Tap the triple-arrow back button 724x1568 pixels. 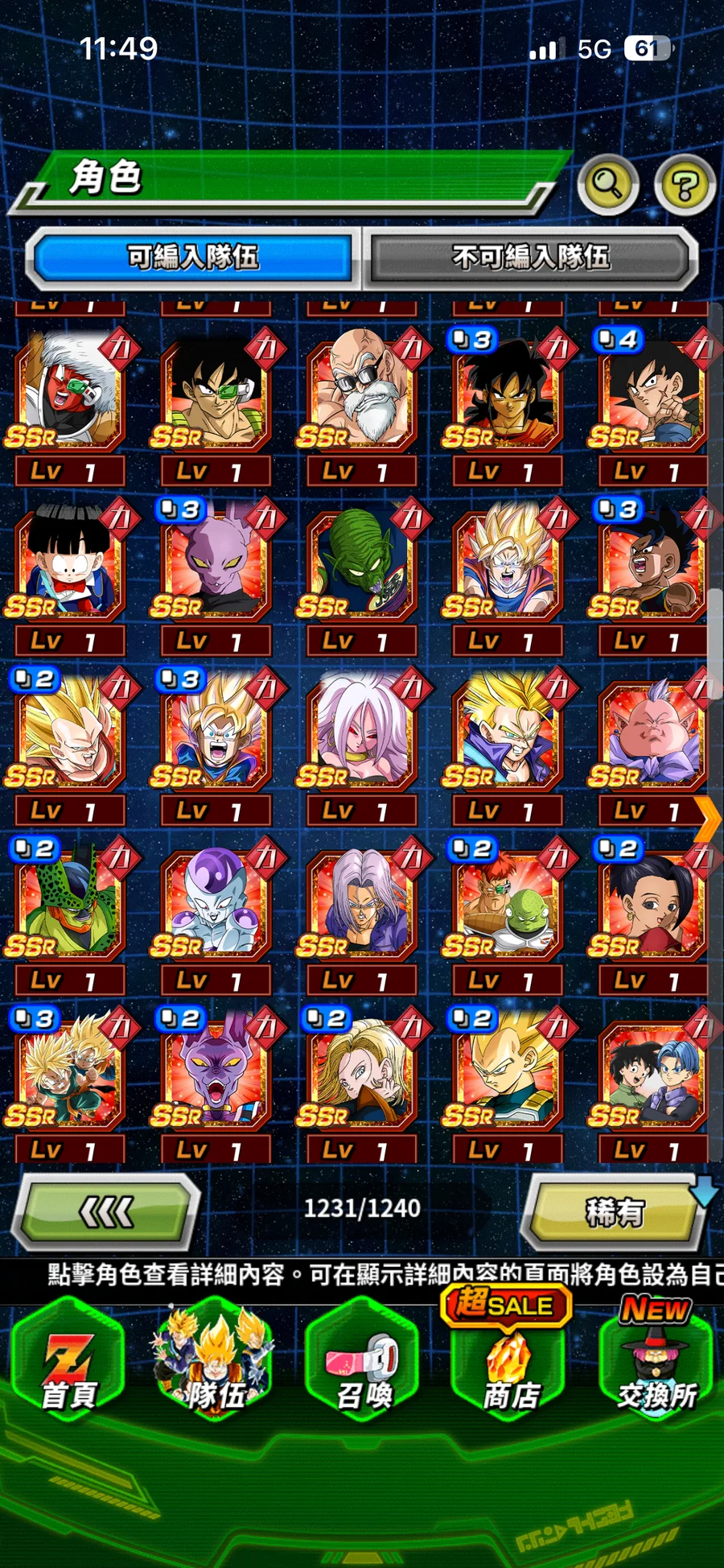[107, 1211]
